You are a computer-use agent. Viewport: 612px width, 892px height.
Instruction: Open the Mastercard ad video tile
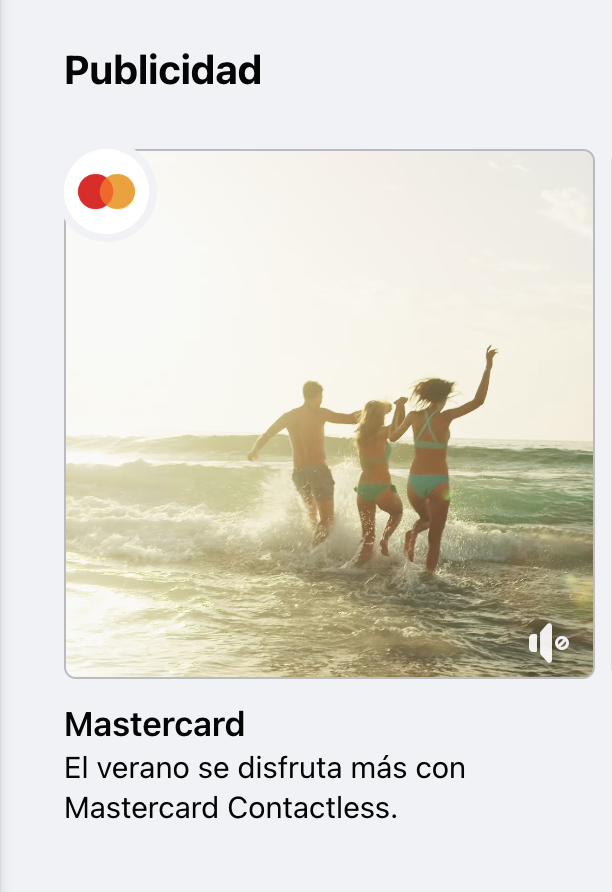[330, 420]
